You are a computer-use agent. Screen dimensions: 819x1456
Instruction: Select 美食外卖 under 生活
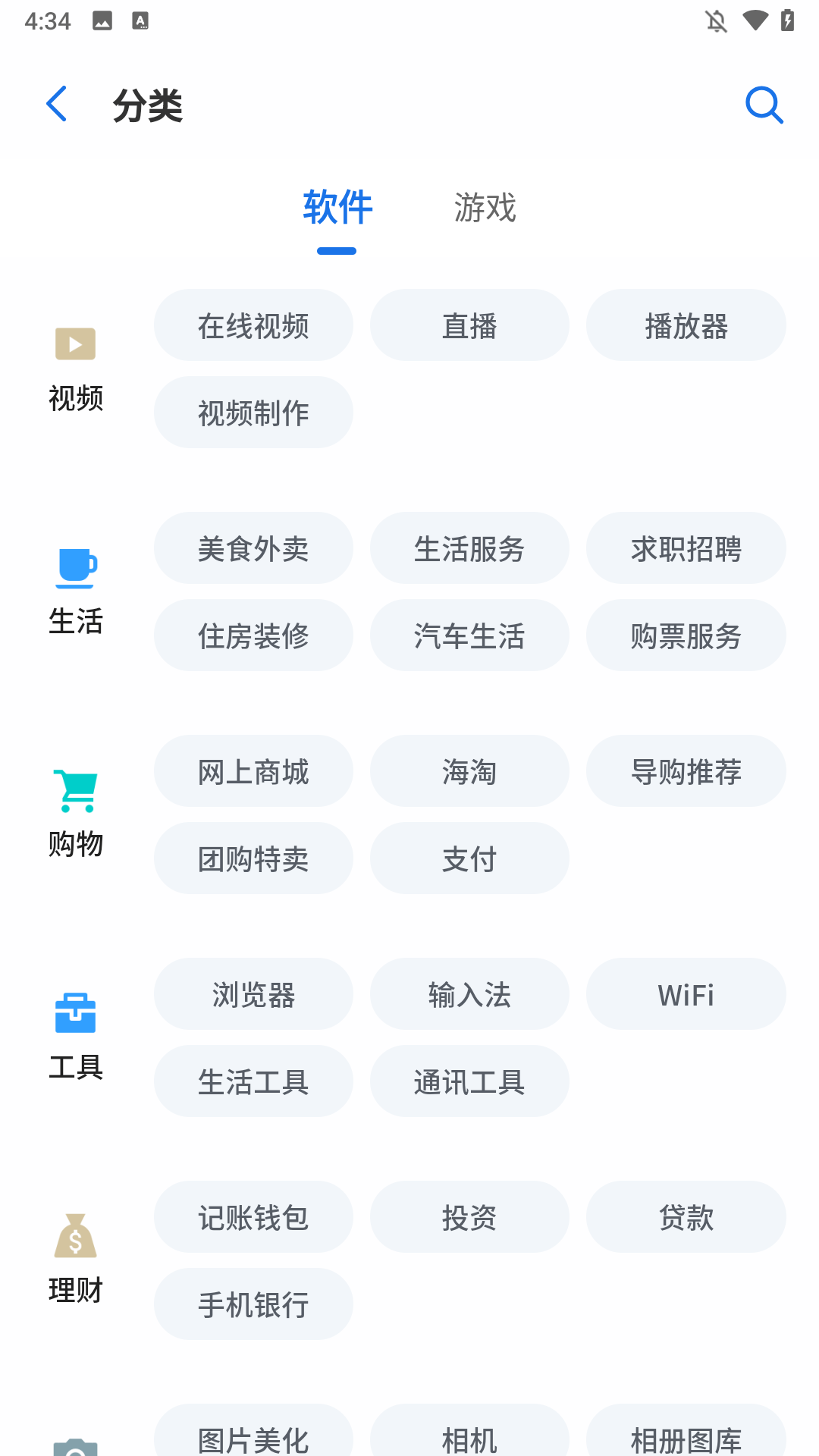[253, 548]
